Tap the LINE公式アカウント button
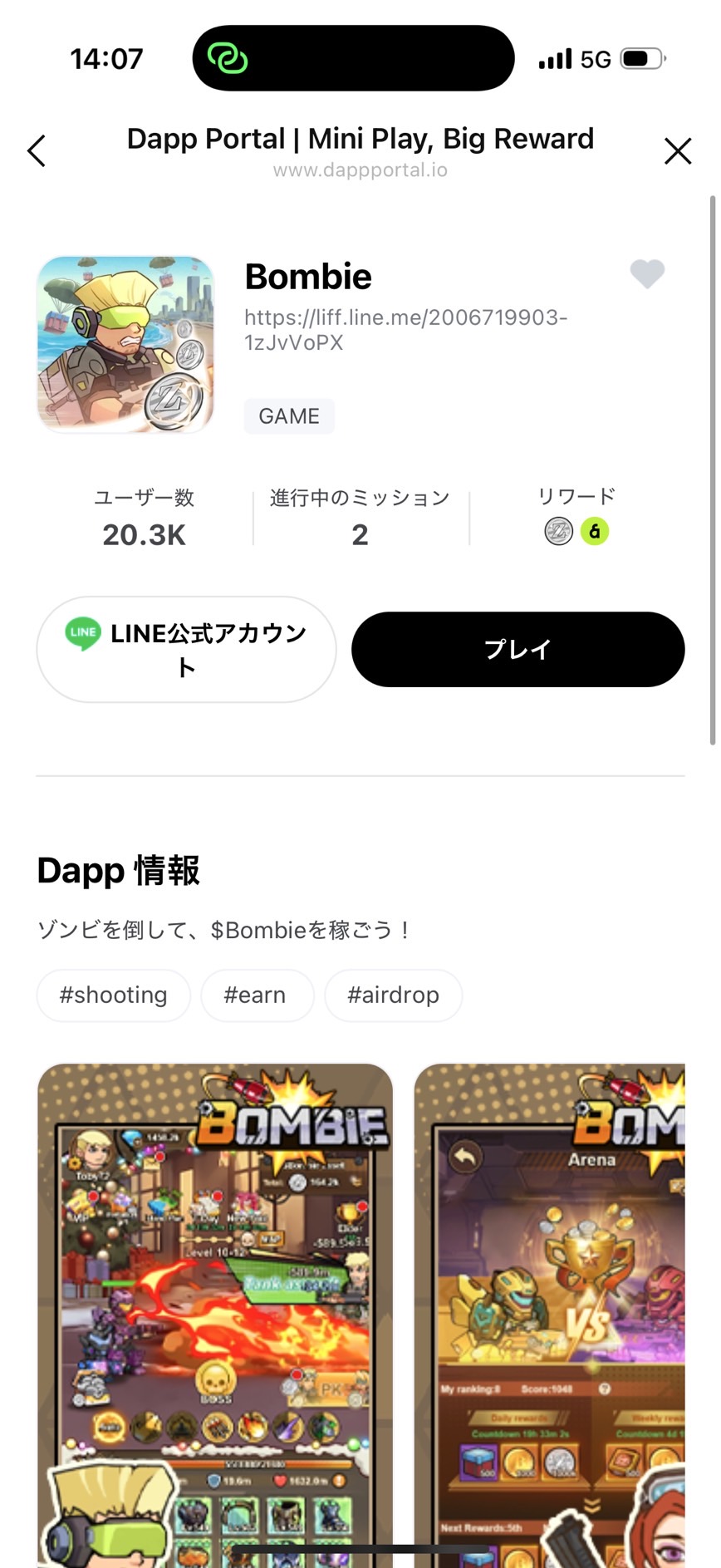The height and width of the screenshot is (1568, 721). click(x=185, y=649)
